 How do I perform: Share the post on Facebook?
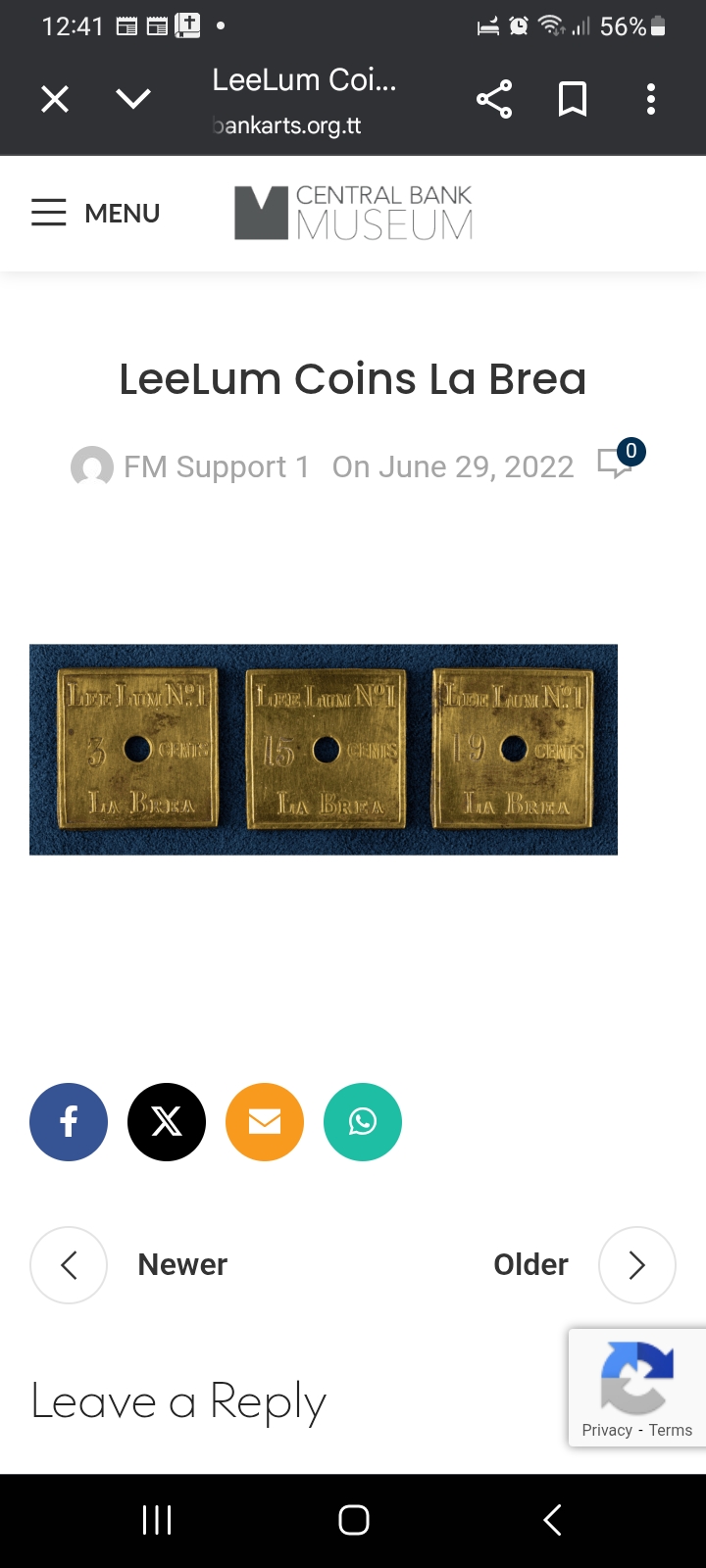(x=69, y=1122)
